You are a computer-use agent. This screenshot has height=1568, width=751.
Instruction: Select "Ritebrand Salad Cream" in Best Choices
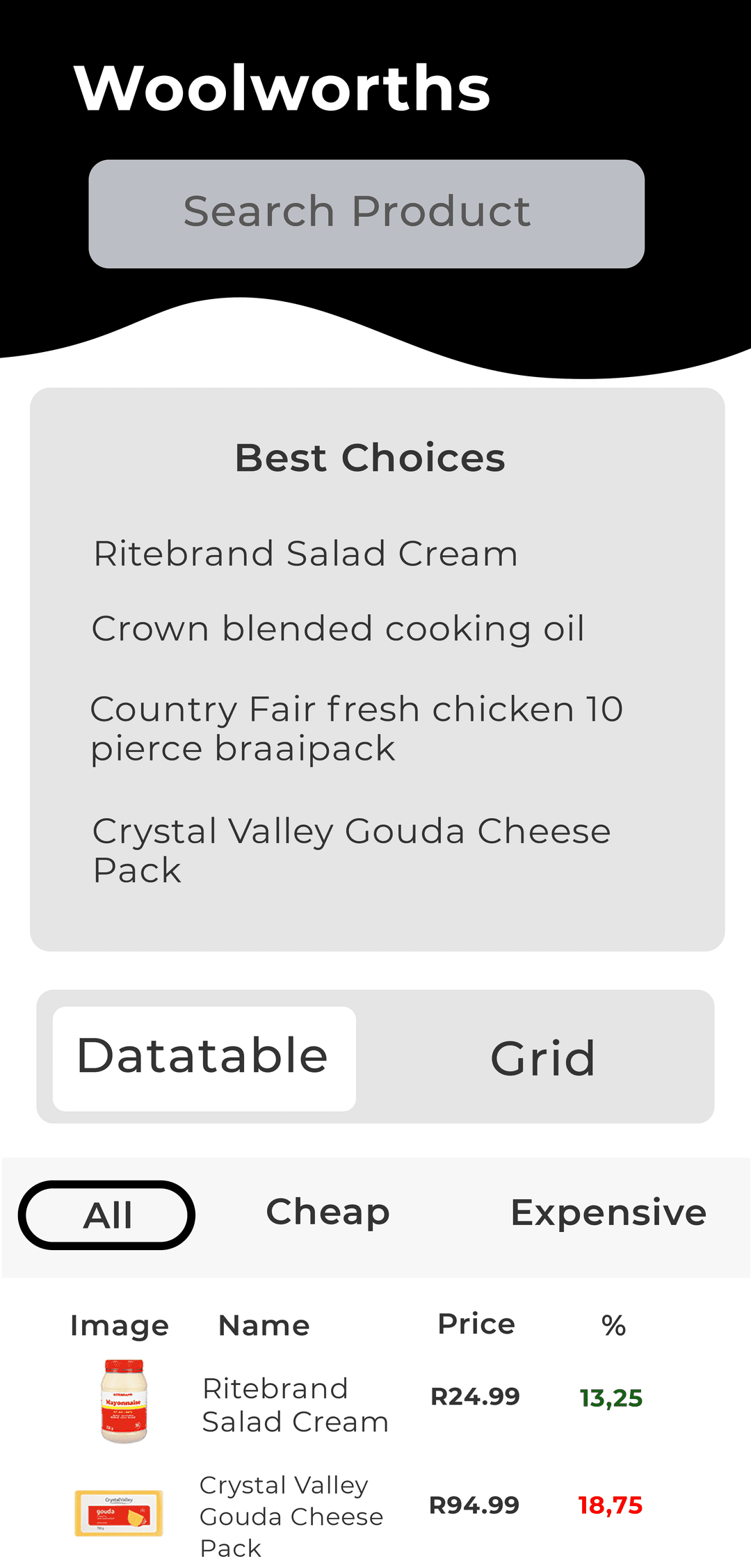tap(306, 553)
